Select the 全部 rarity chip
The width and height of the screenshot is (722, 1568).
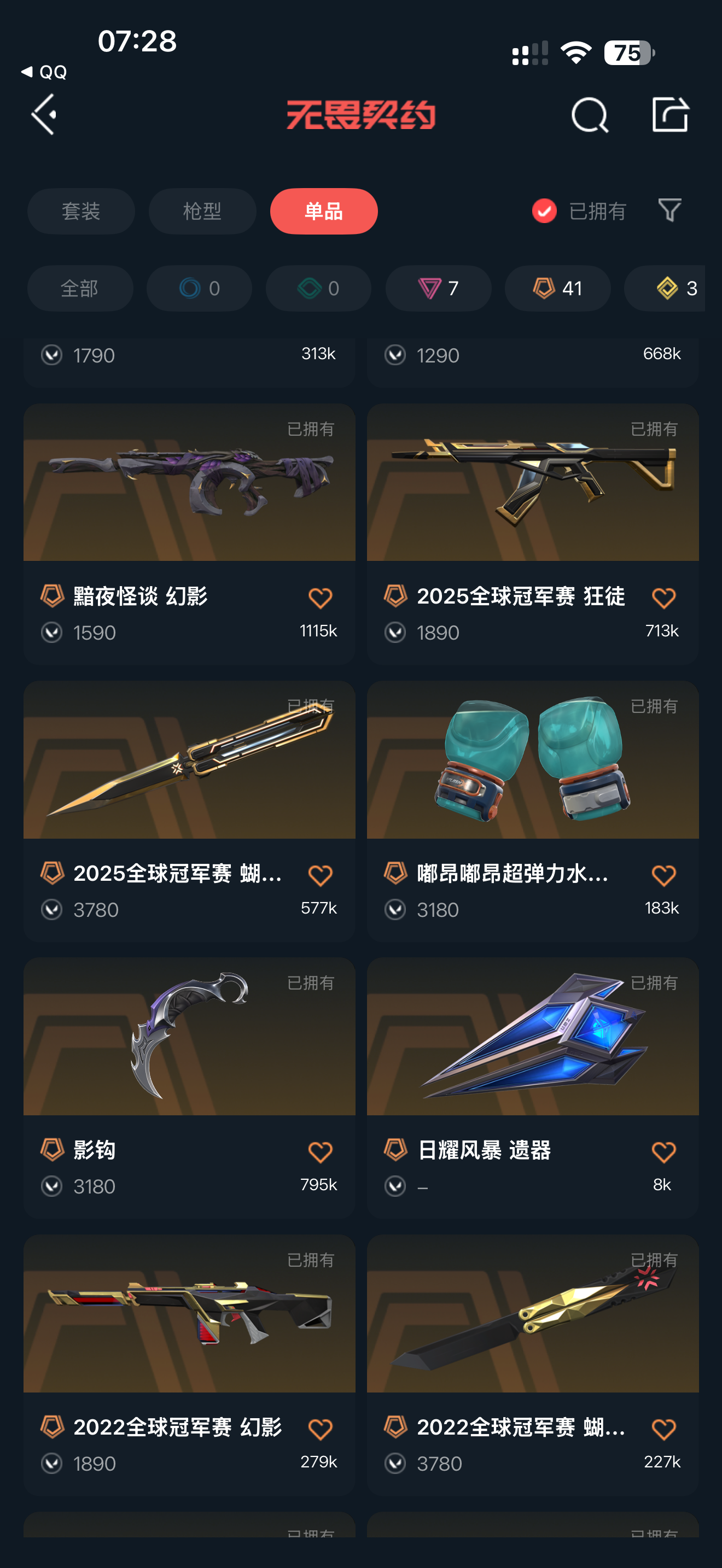80,288
